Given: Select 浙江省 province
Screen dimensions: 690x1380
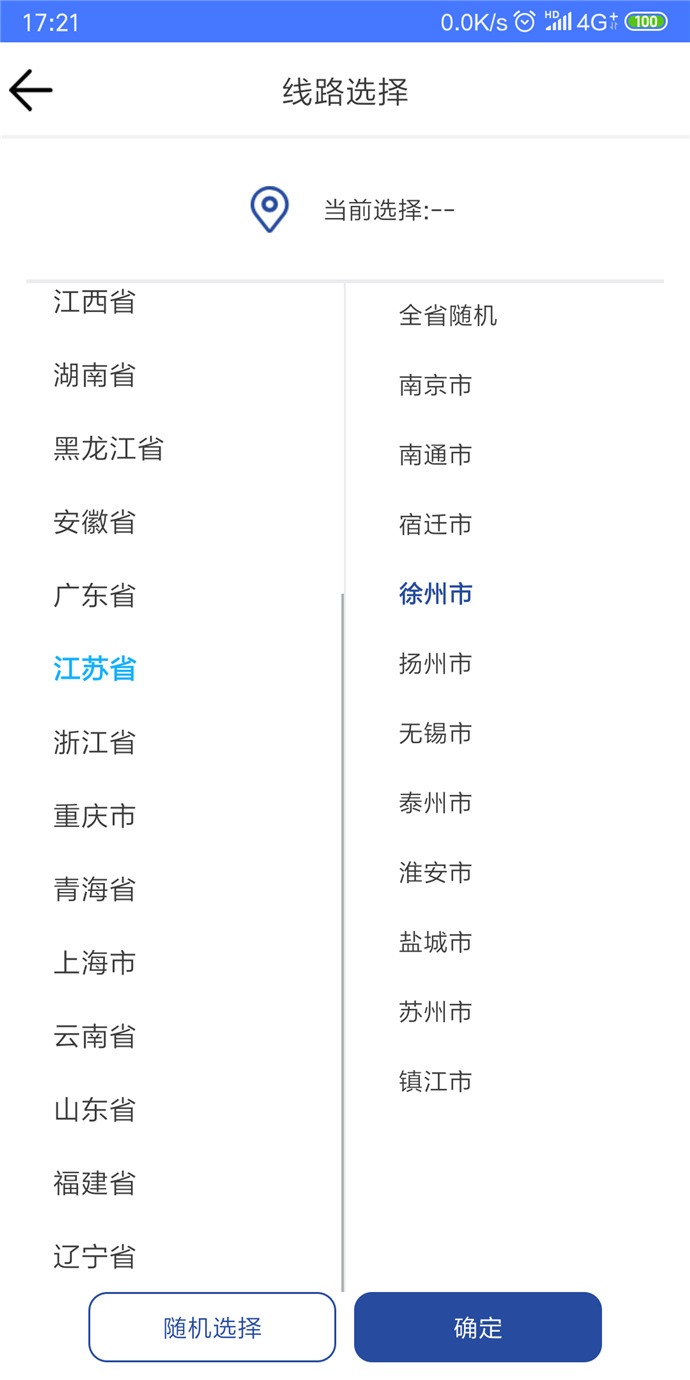Looking at the screenshot, I should pyautogui.click(x=95, y=743).
